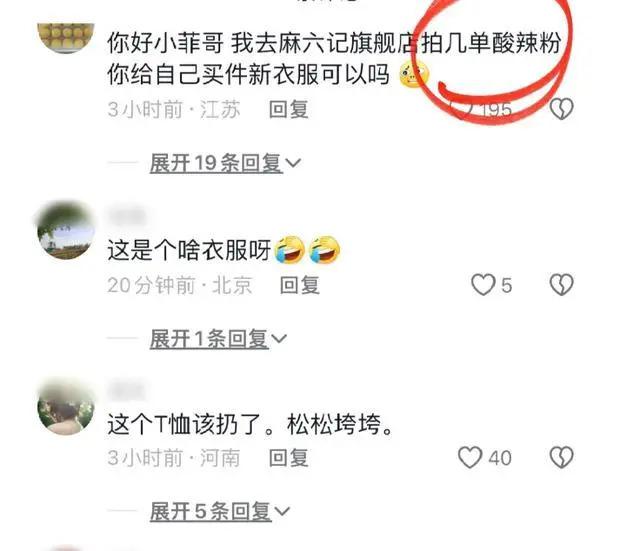The height and width of the screenshot is (551, 640).
Task: Expand 1 reply under 北京 comment
Action: coord(218,339)
